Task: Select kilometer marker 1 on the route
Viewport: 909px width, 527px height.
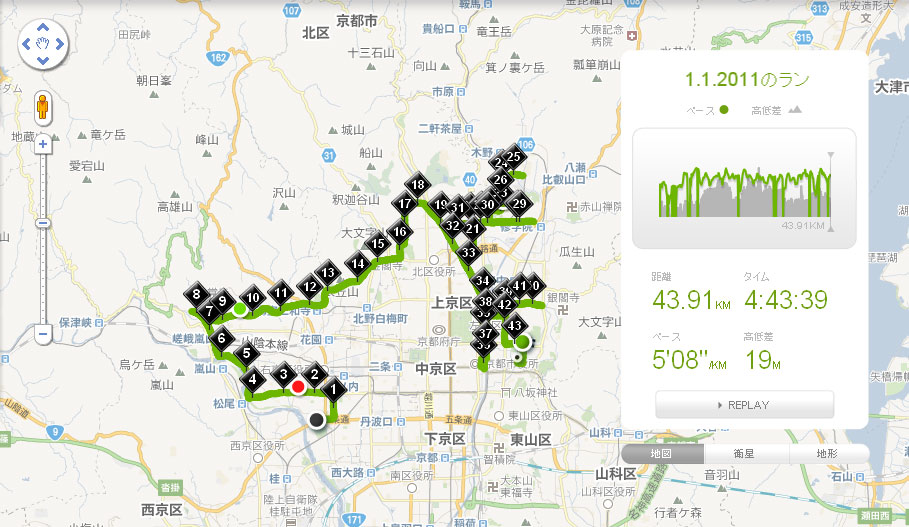Action: [x=334, y=390]
